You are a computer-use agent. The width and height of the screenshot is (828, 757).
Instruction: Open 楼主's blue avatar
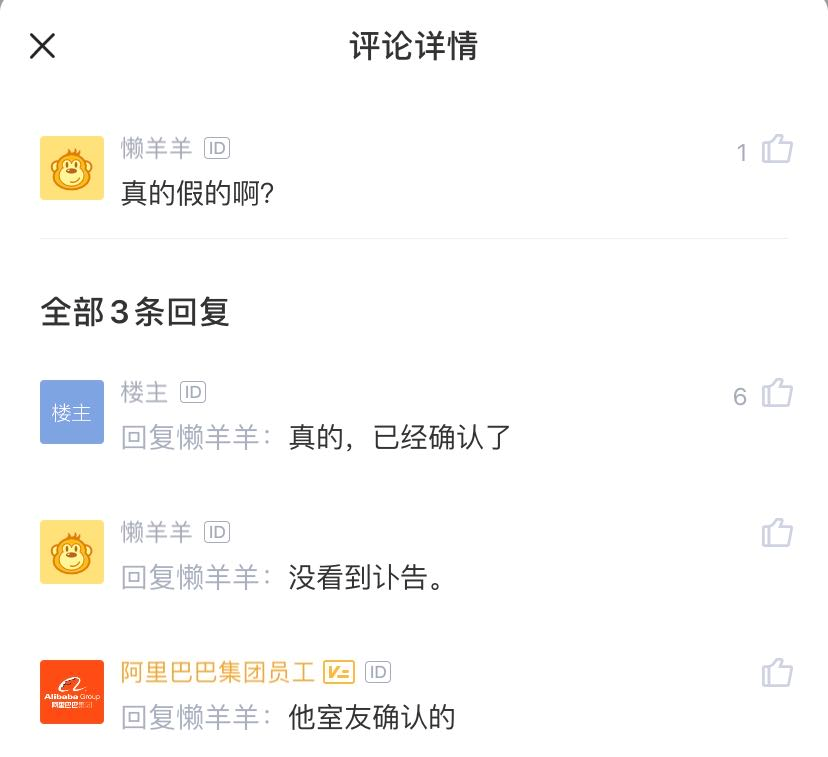click(72, 412)
